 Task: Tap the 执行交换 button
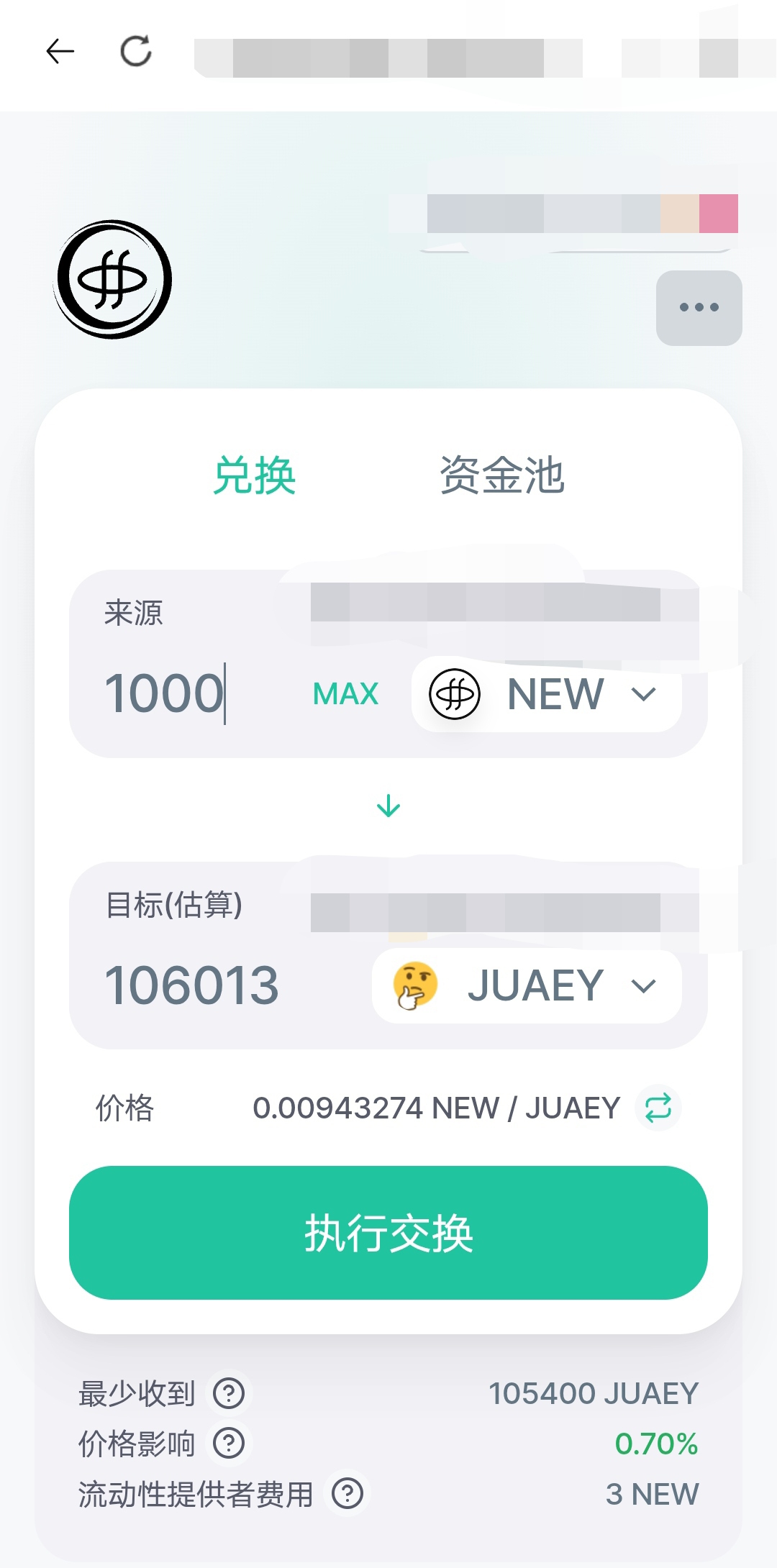[x=388, y=1233]
